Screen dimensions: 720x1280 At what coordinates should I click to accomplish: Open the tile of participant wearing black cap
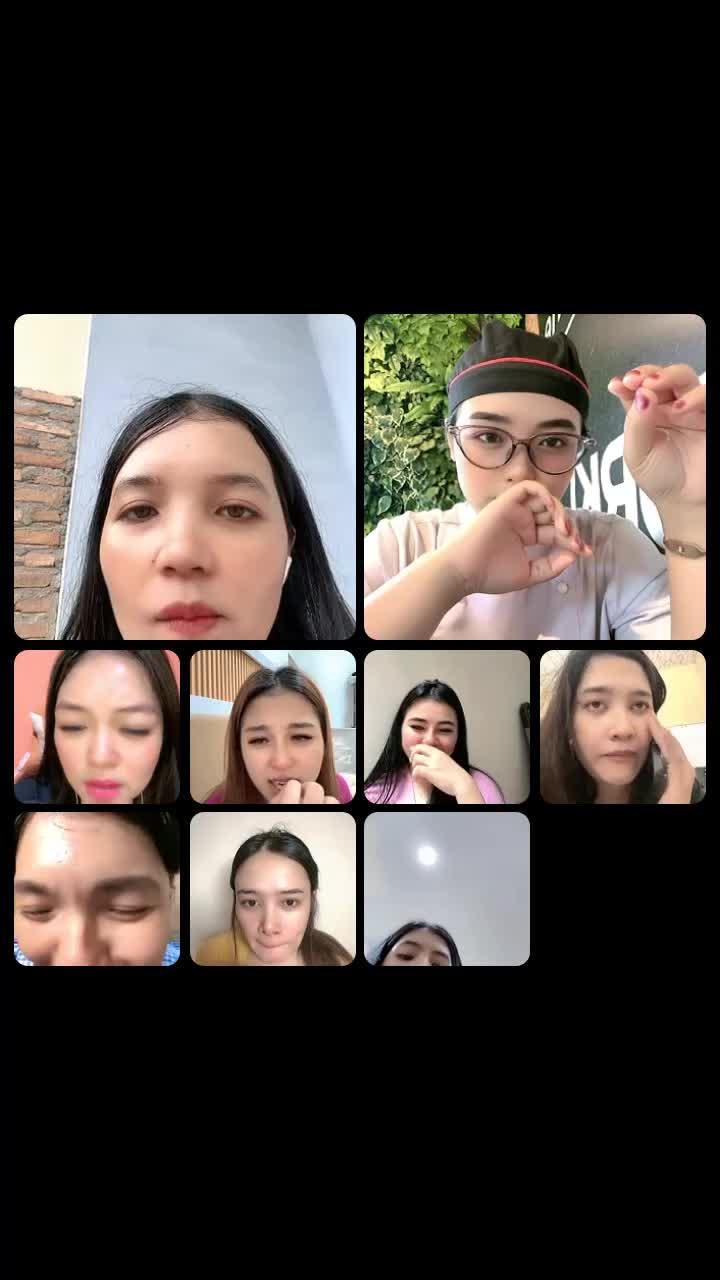point(535,477)
